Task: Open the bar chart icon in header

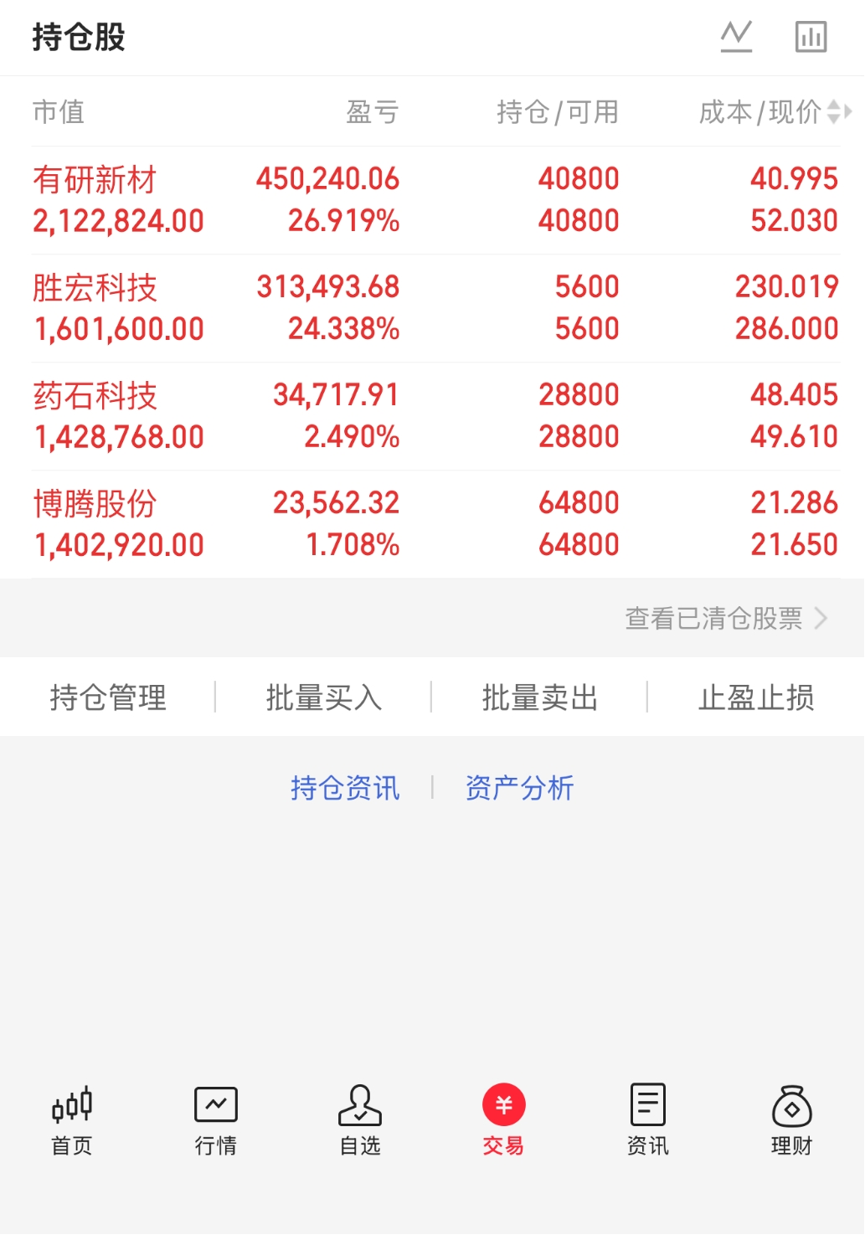Action: (811, 37)
